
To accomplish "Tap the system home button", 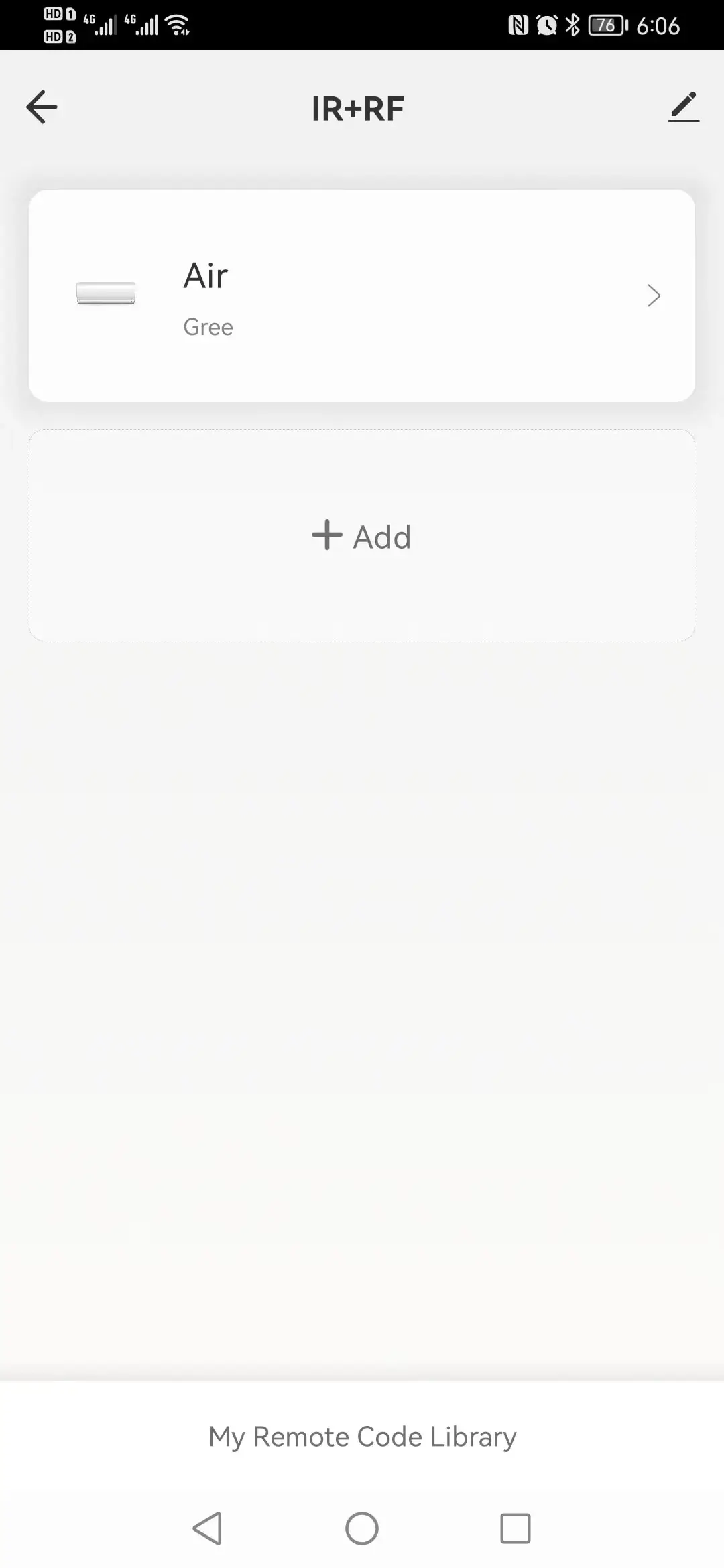I will (x=361, y=1528).
